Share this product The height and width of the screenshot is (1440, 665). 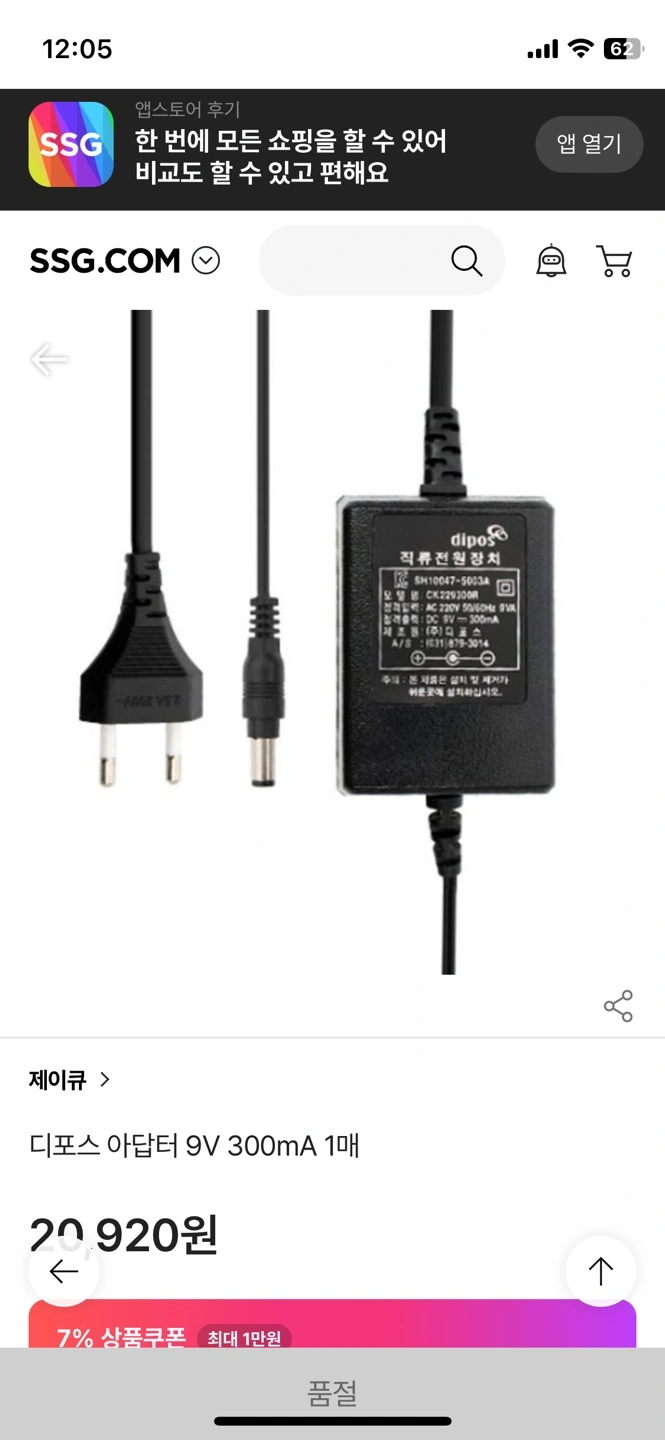pos(618,1006)
